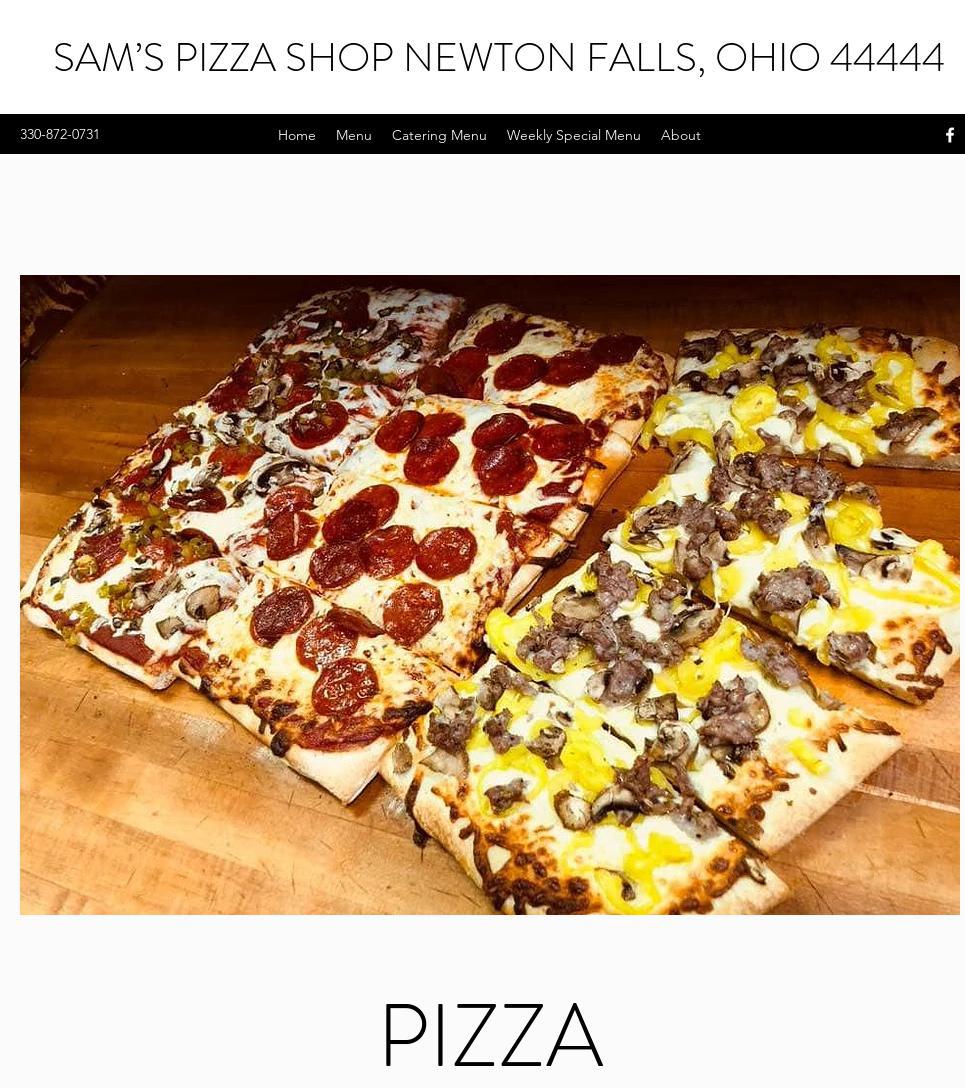Open the About page
The image size is (965, 1088).
pyautogui.click(x=680, y=135)
